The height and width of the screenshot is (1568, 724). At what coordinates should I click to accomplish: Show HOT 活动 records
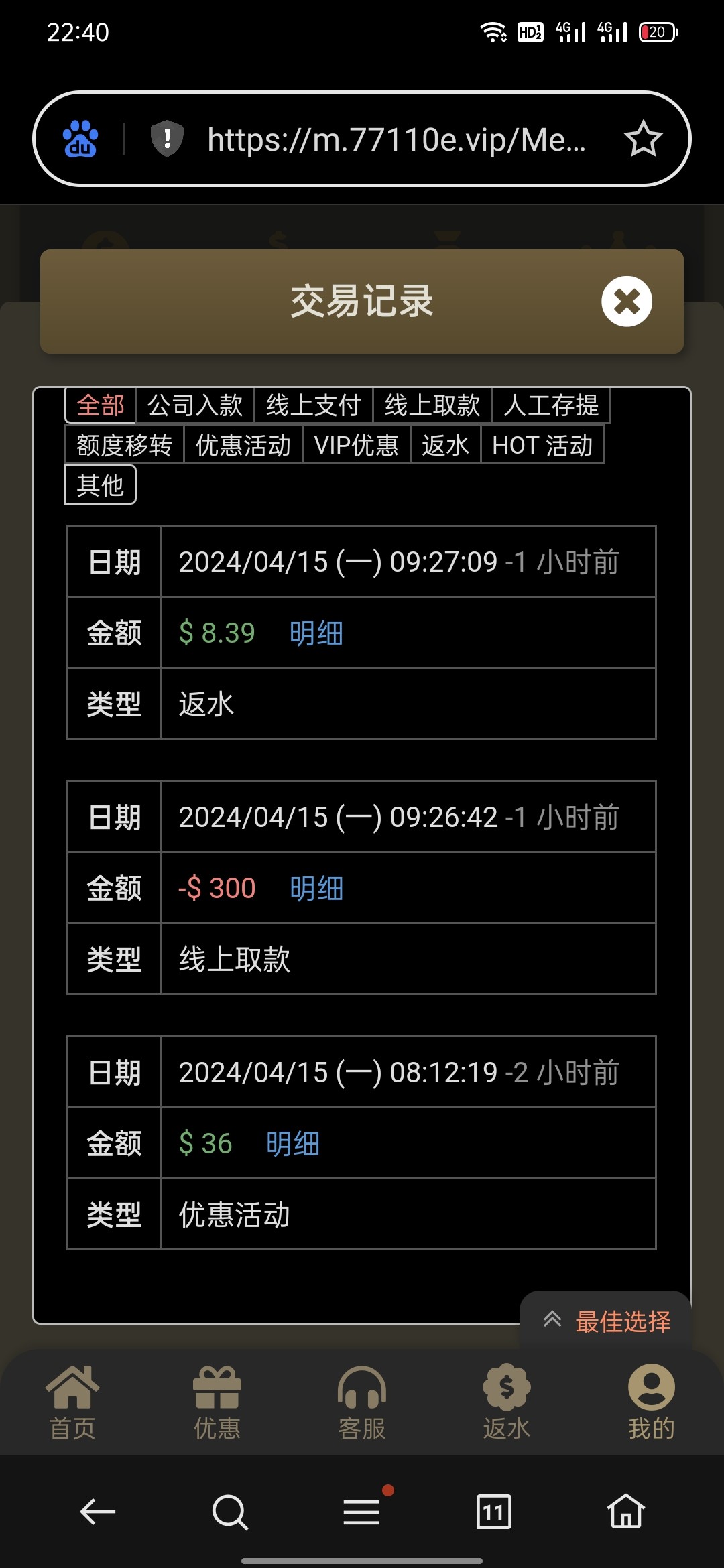point(542,445)
